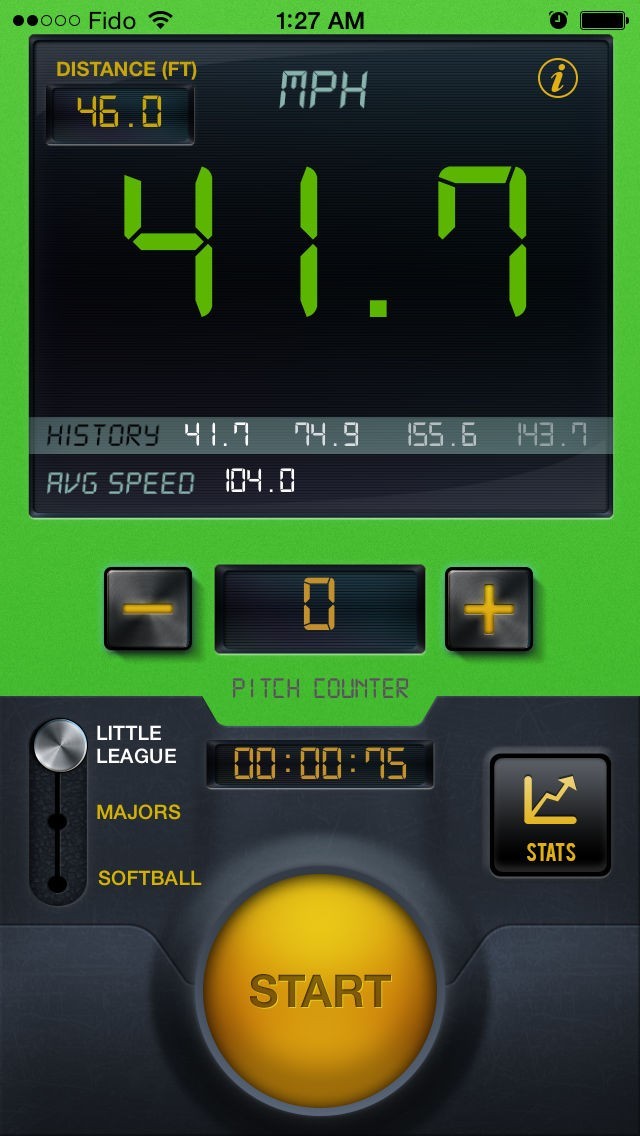640x1136 pixels.
Task: Increase pitch counter with plus button
Action: (489, 609)
